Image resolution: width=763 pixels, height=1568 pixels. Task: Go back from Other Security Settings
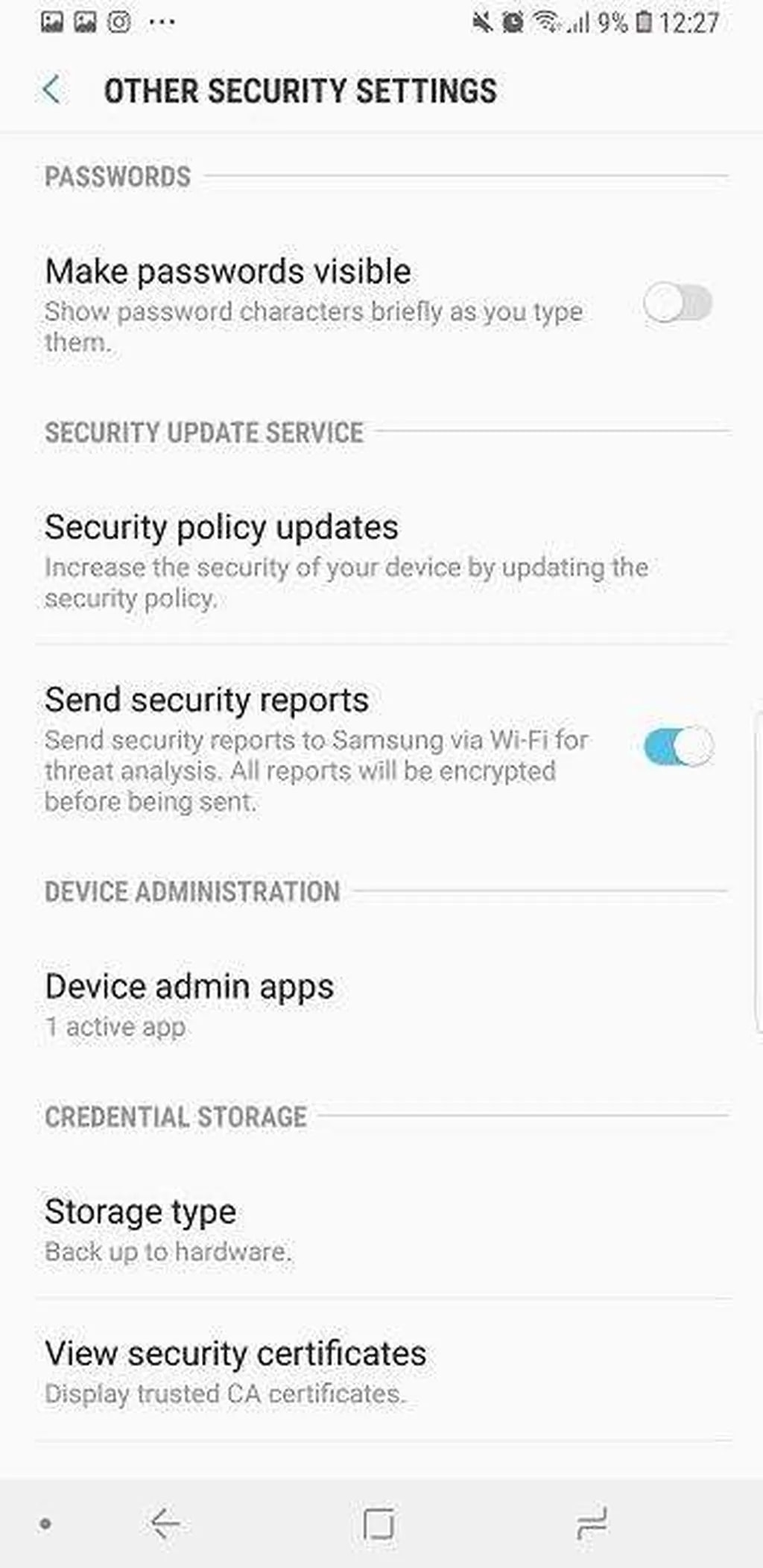52,90
